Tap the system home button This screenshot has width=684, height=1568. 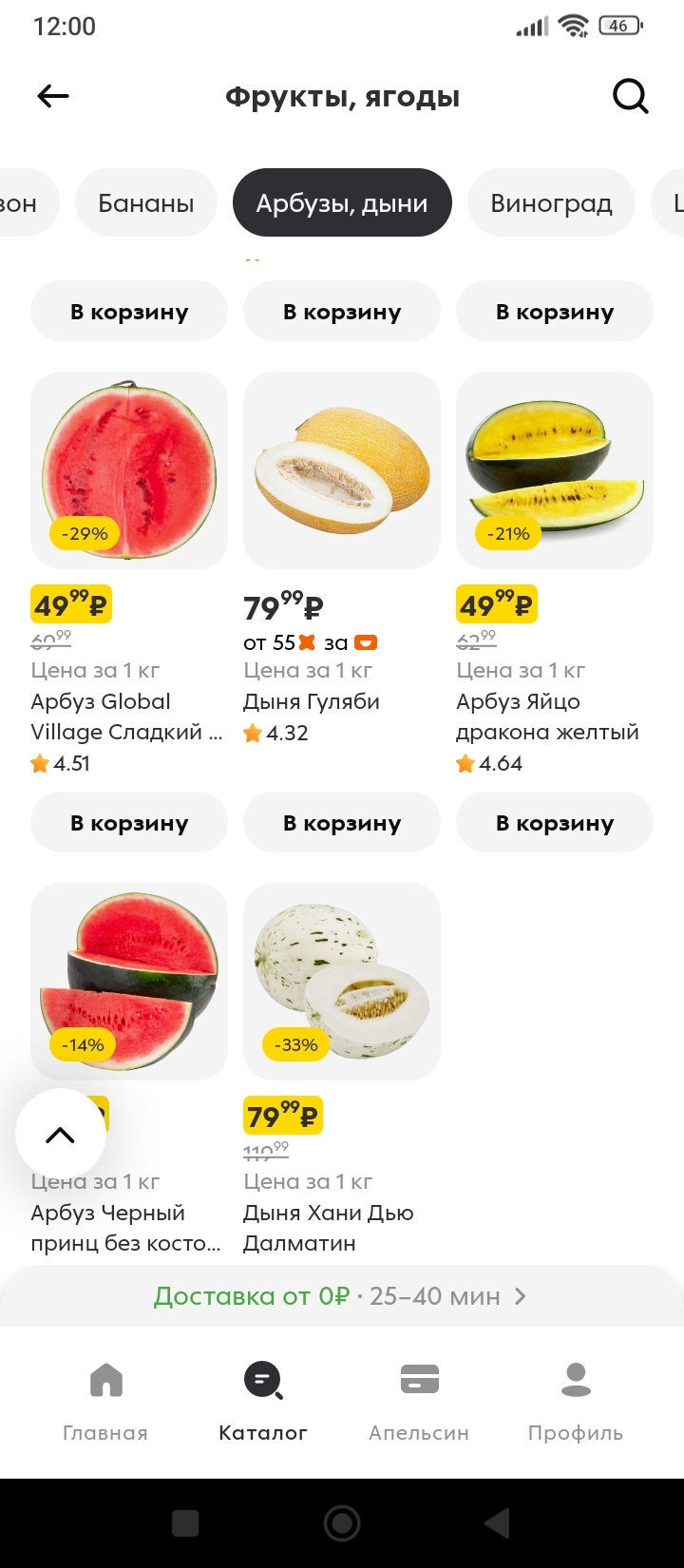[x=342, y=1523]
